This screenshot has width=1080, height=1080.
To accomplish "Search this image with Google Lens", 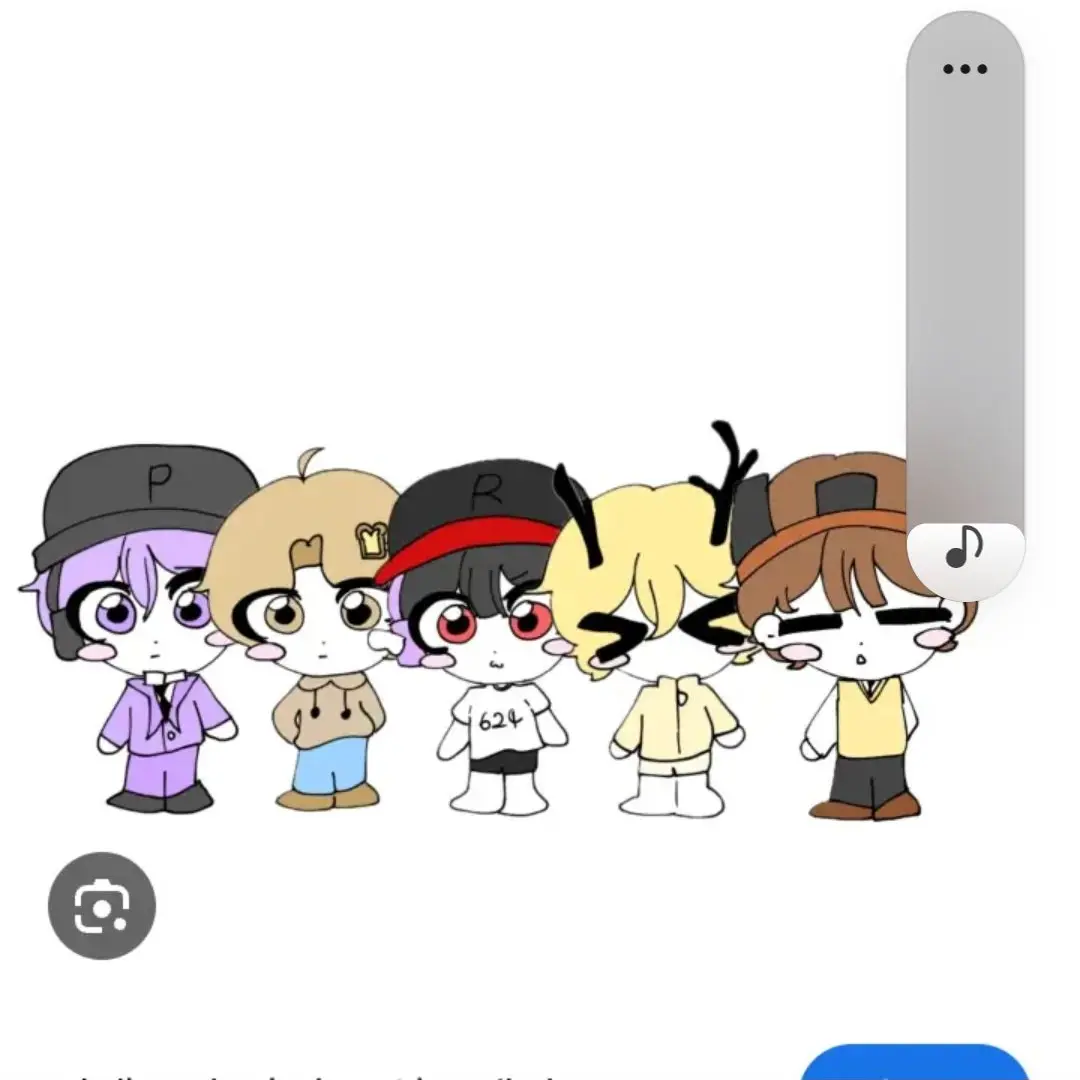I will click(x=102, y=905).
